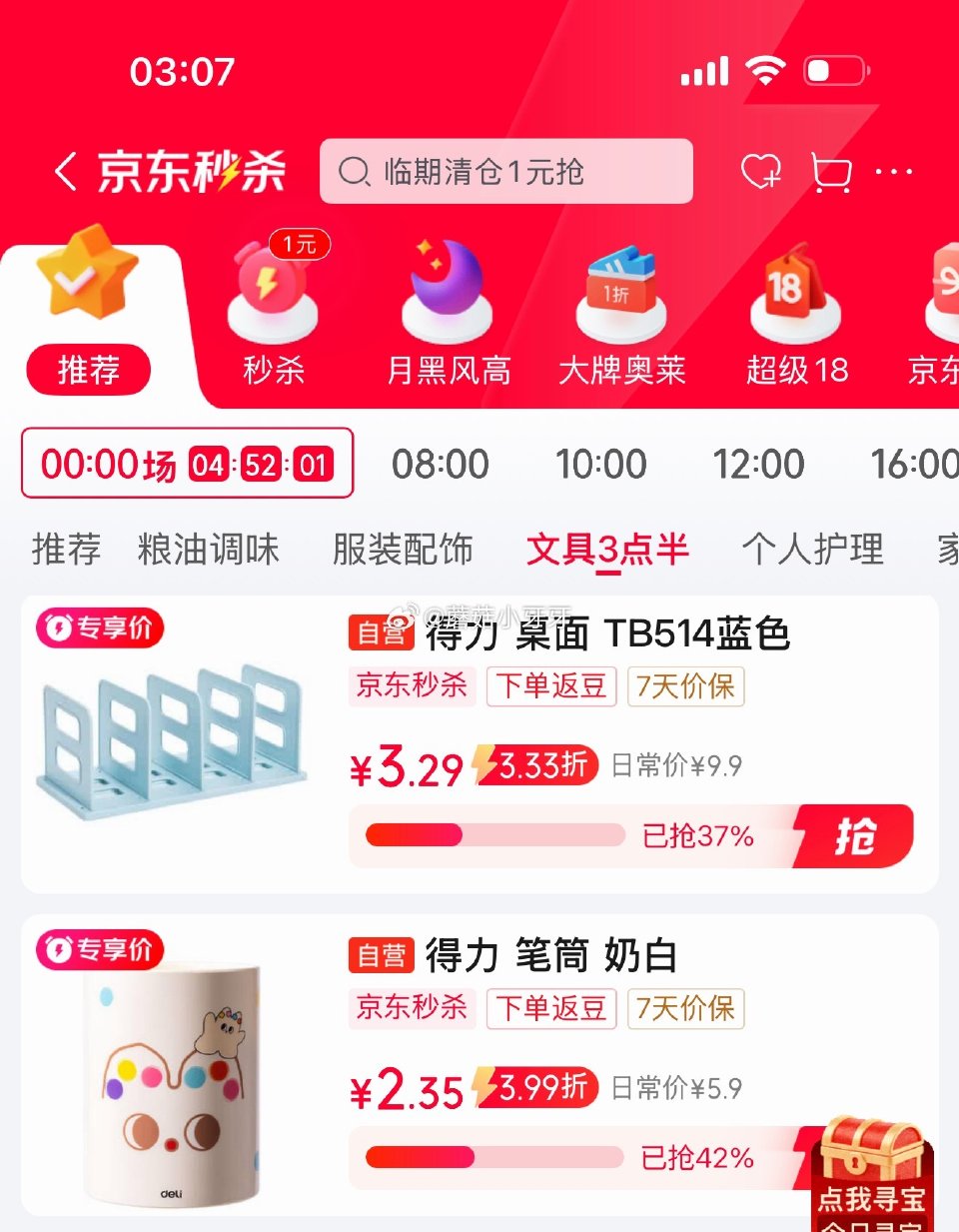Open the shopping cart icon
959x1232 pixels.
click(x=828, y=172)
